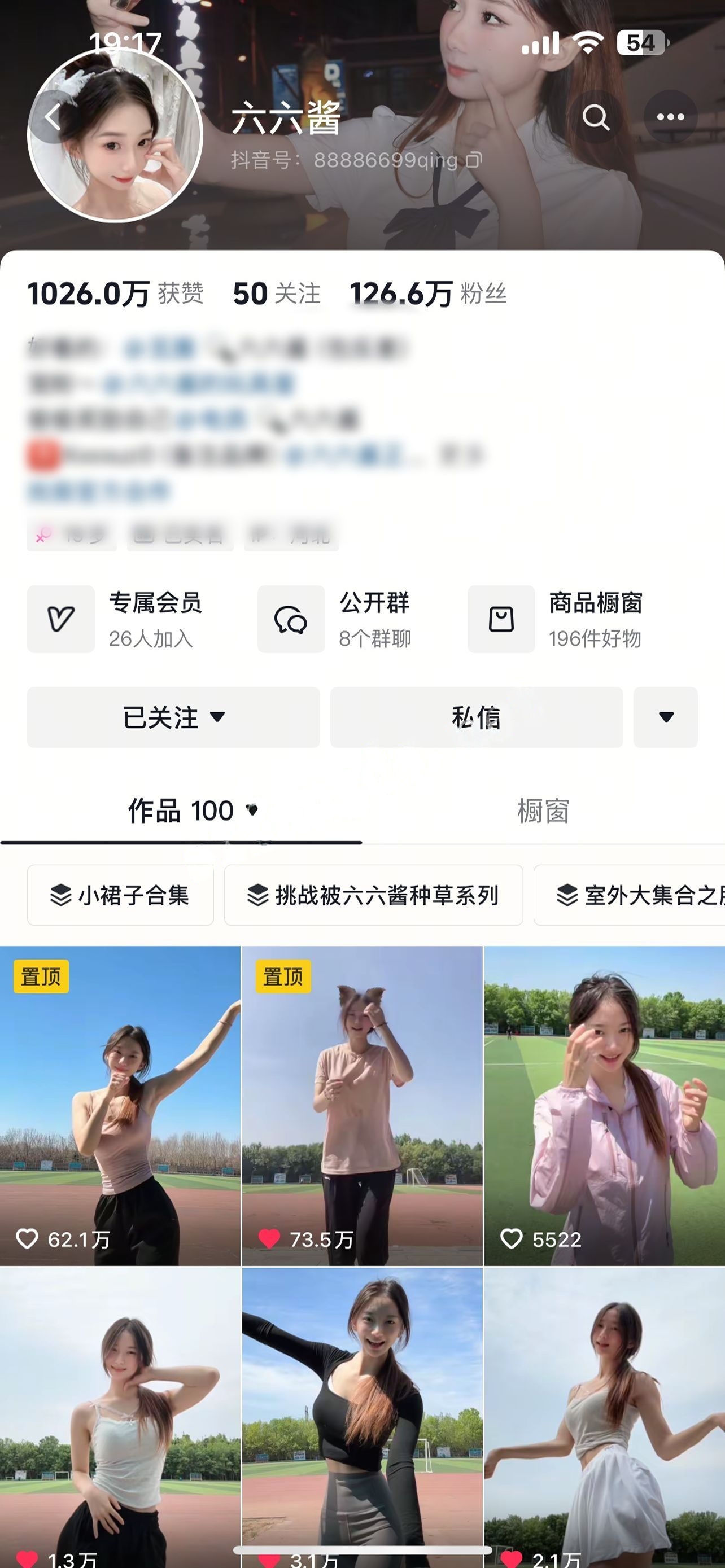Open 挑战被六六酱种草系列 collection
This screenshot has height=1568, width=725.
pos(373,895)
